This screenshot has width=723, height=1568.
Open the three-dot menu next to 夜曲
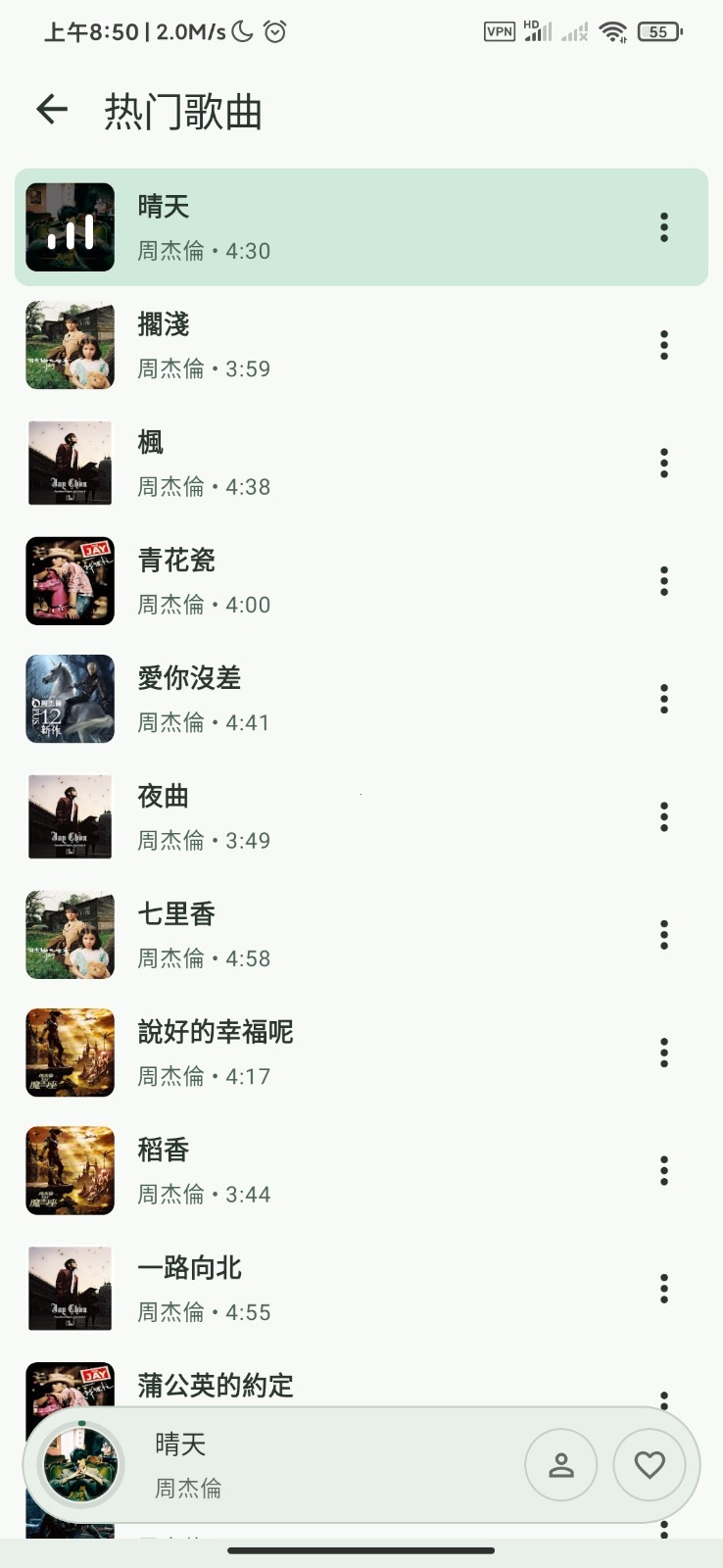pyautogui.click(x=663, y=817)
